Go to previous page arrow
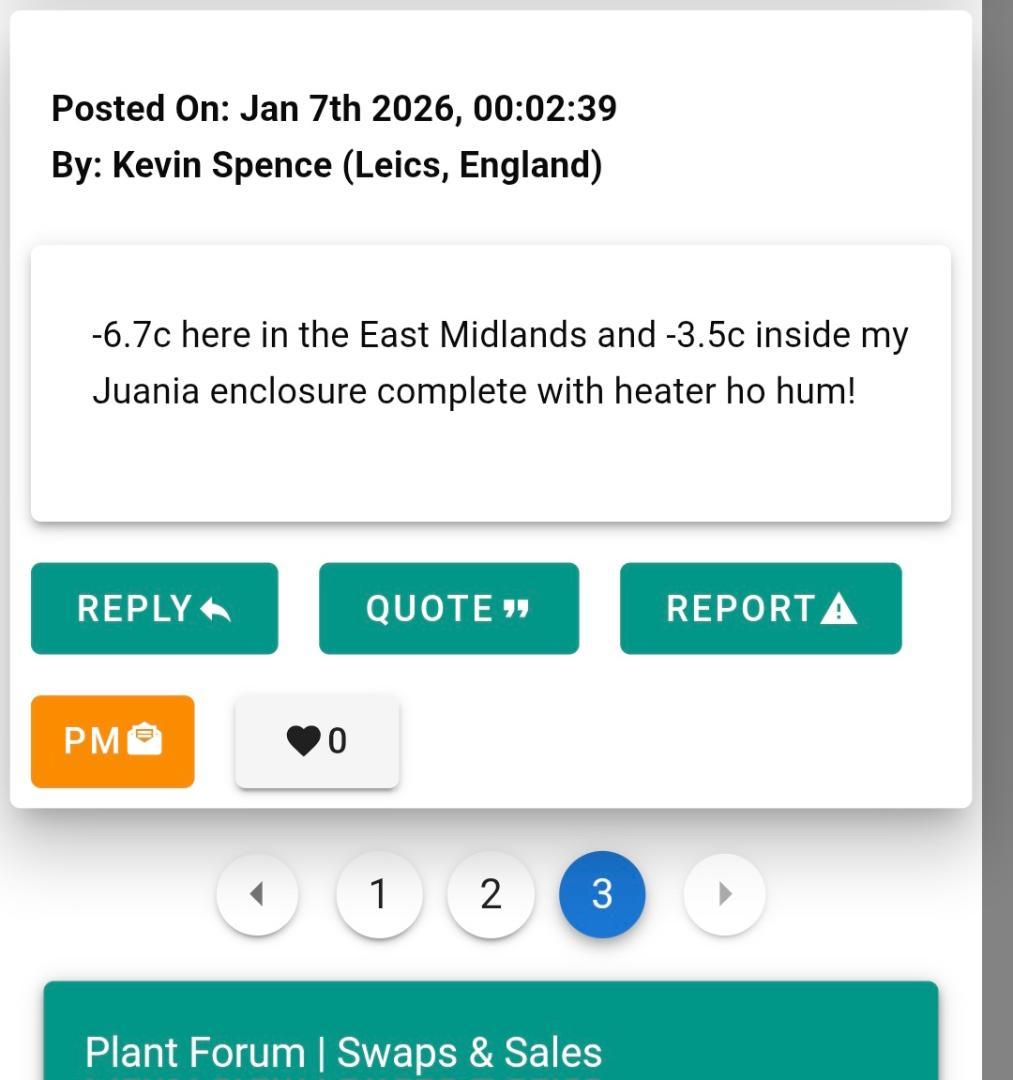 coord(257,893)
